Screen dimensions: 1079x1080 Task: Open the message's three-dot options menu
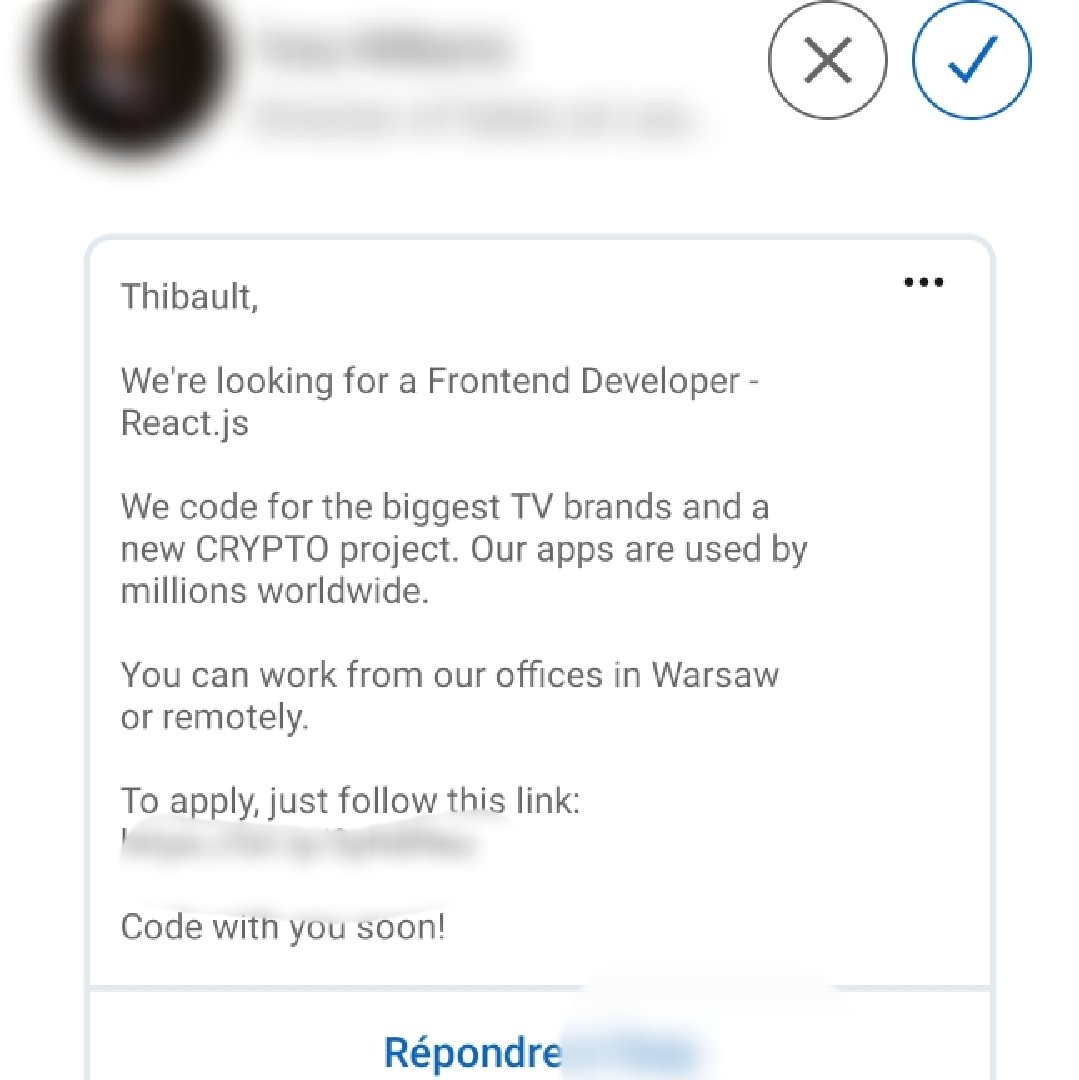click(923, 283)
